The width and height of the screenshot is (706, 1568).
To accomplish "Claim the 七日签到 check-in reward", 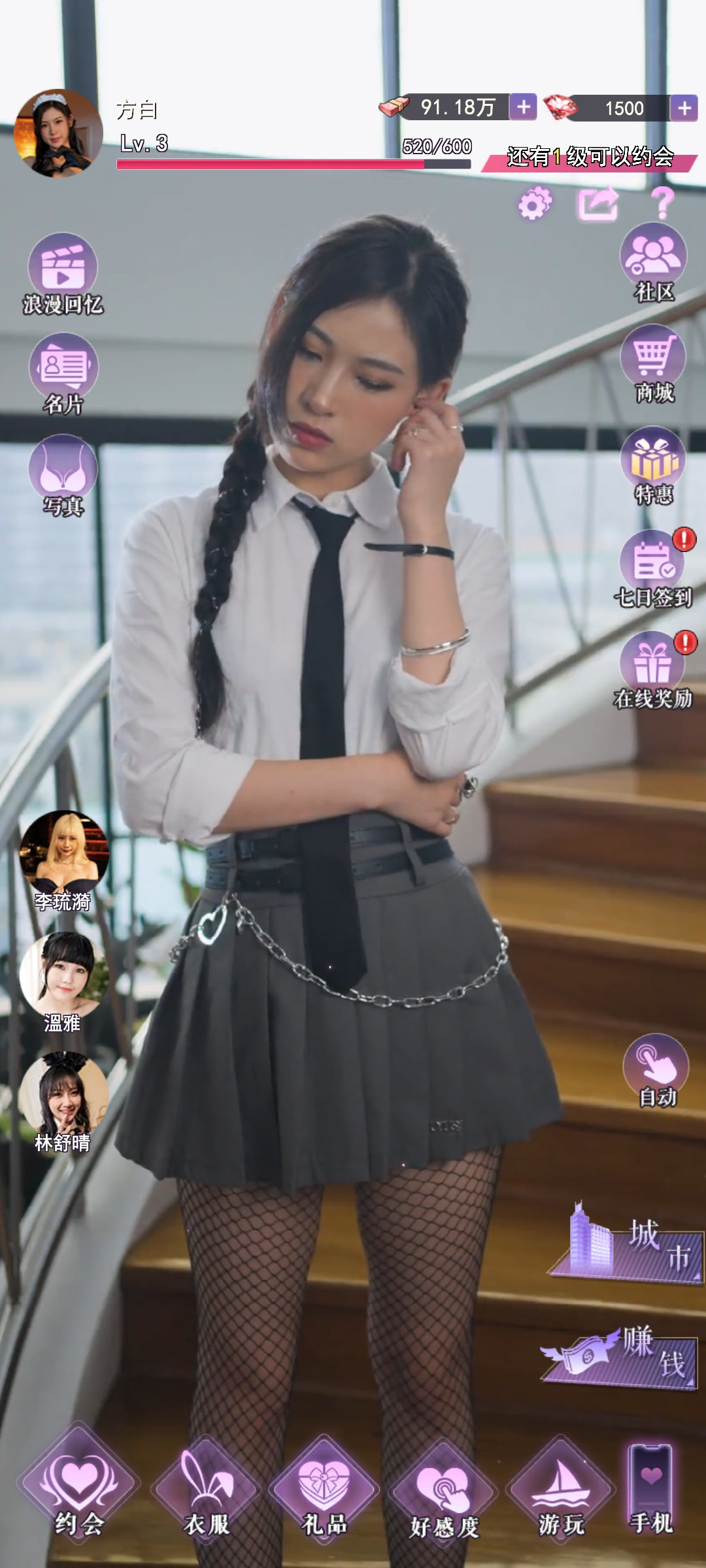I will tap(653, 568).
